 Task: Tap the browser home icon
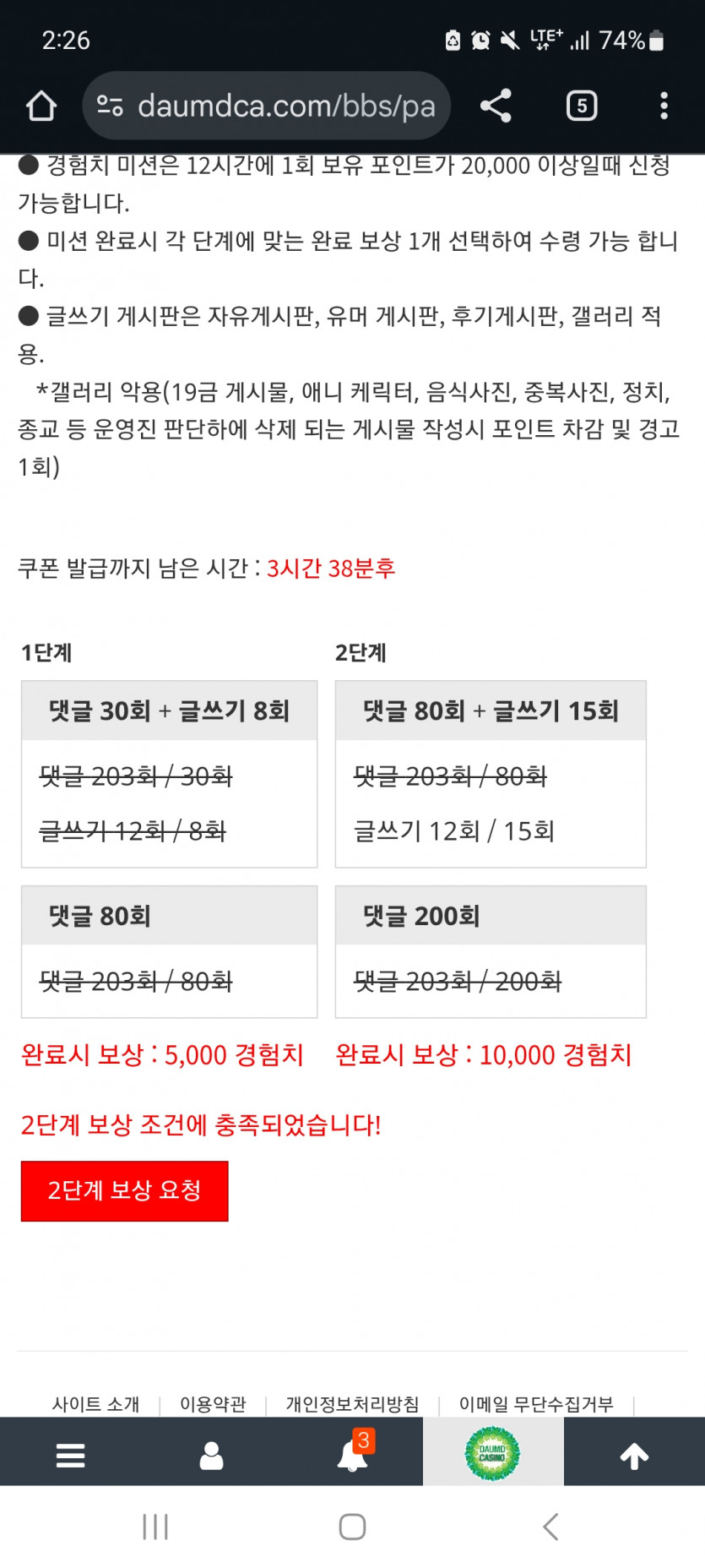tap(41, 106)
